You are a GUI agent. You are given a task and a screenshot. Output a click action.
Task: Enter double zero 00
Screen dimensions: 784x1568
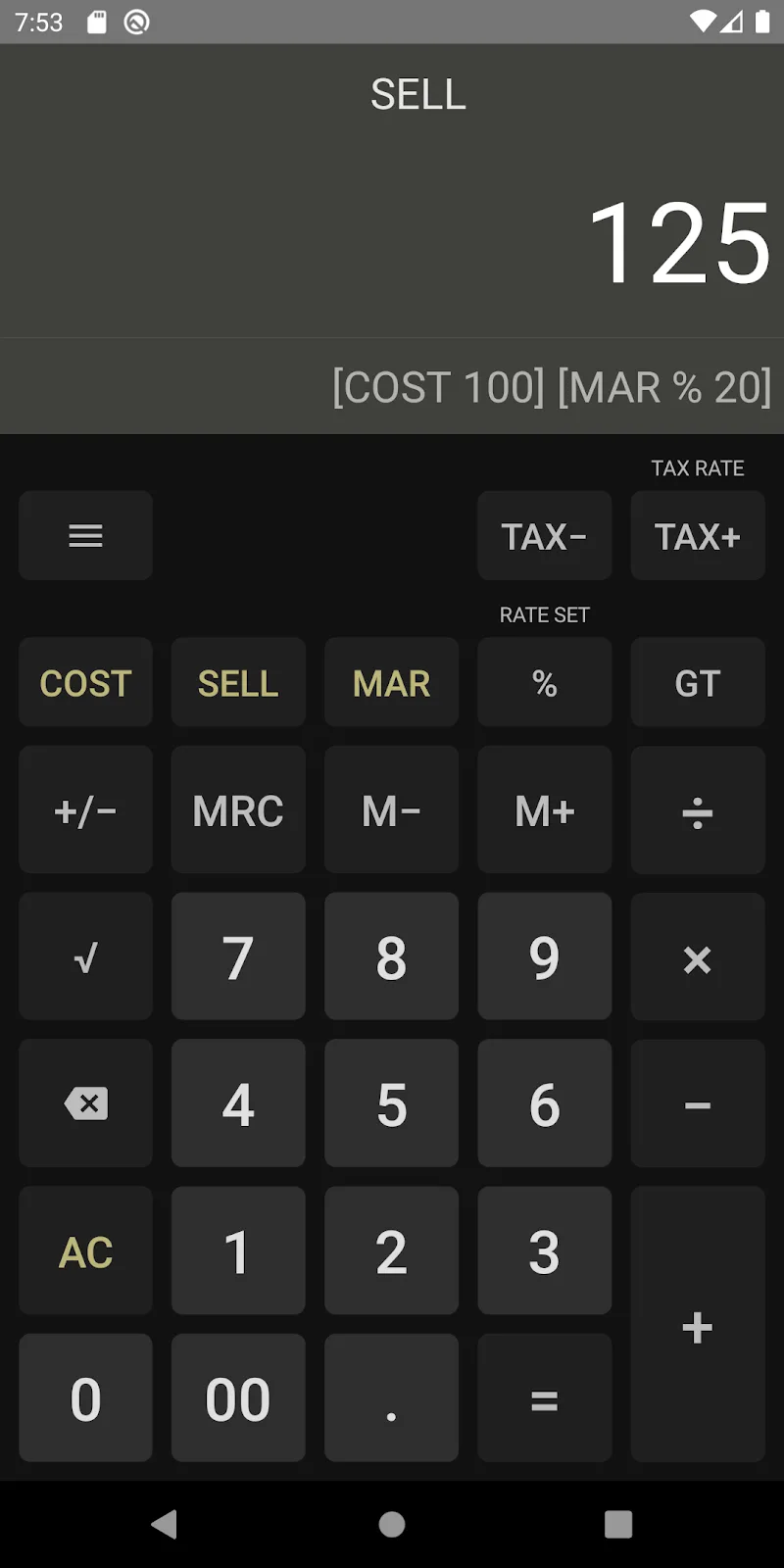[x=238, y=1397]
